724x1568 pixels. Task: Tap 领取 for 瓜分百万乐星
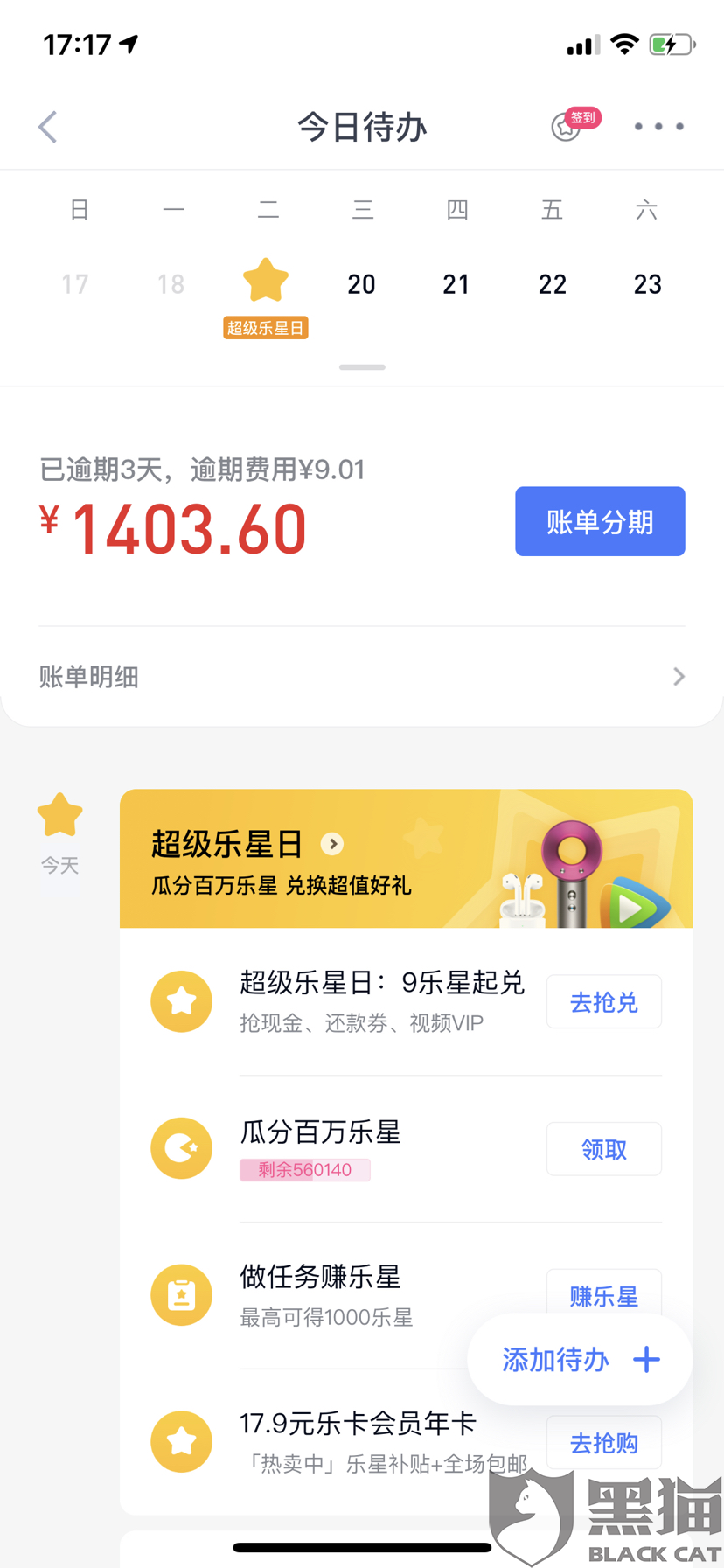click(604, 1149)
